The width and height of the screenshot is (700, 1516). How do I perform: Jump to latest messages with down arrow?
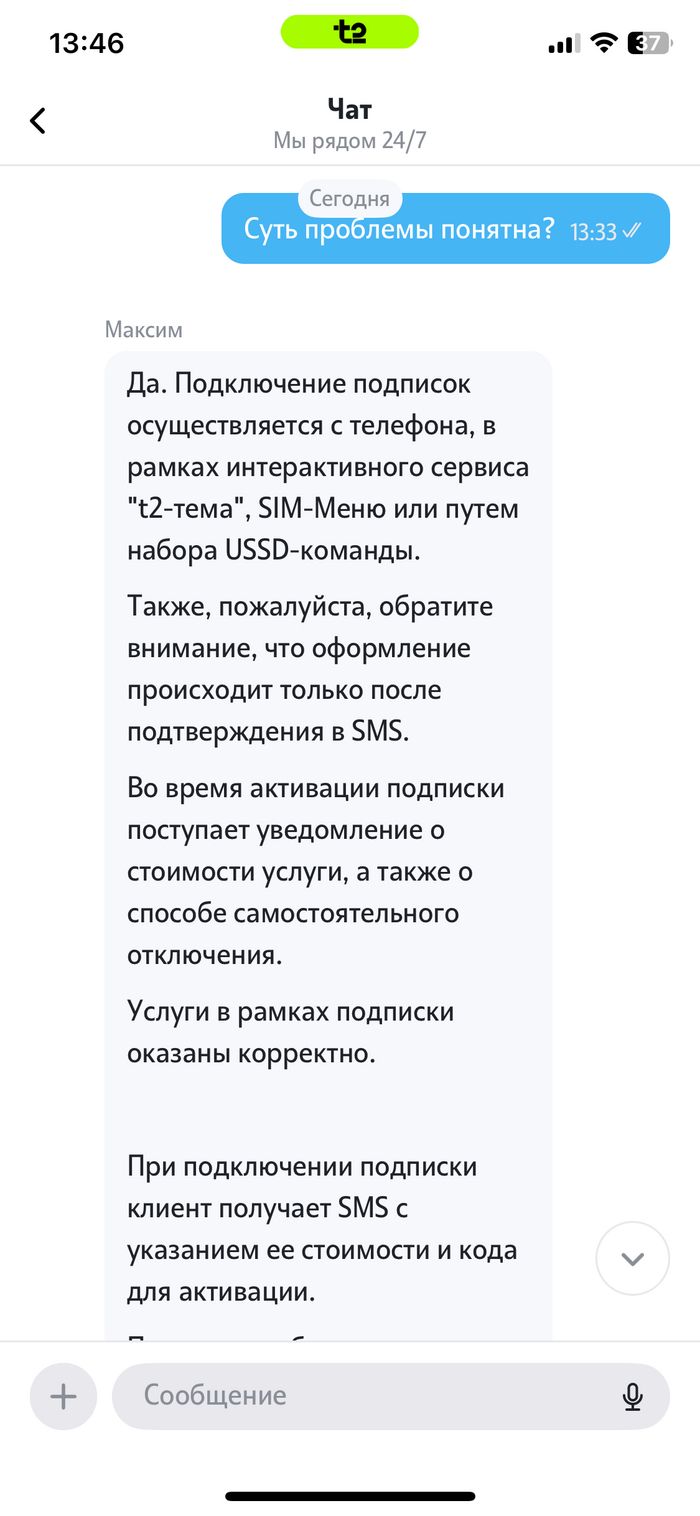coord(632,1259)
